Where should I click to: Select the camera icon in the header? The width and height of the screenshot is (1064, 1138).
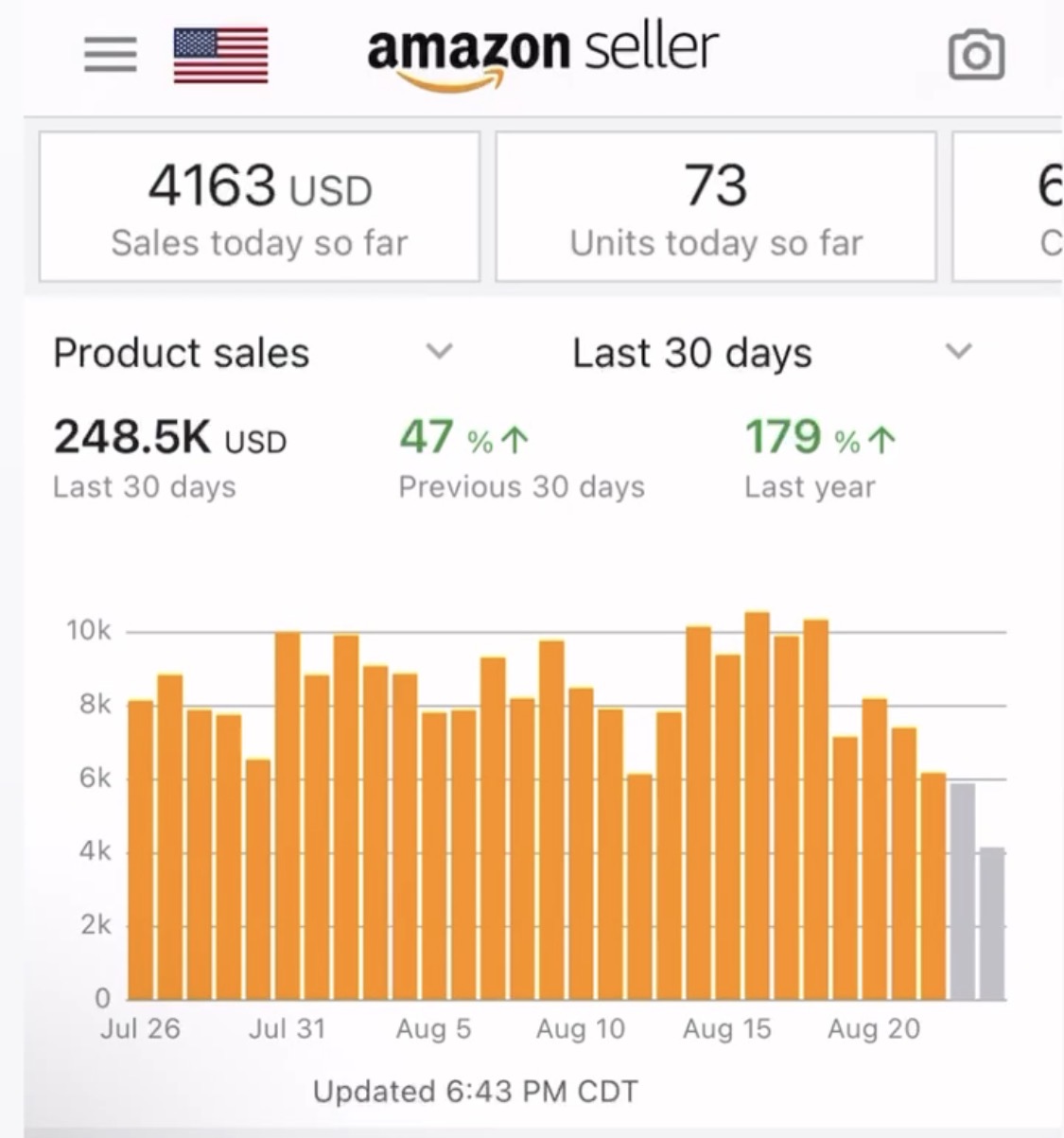tap(977, 55)
